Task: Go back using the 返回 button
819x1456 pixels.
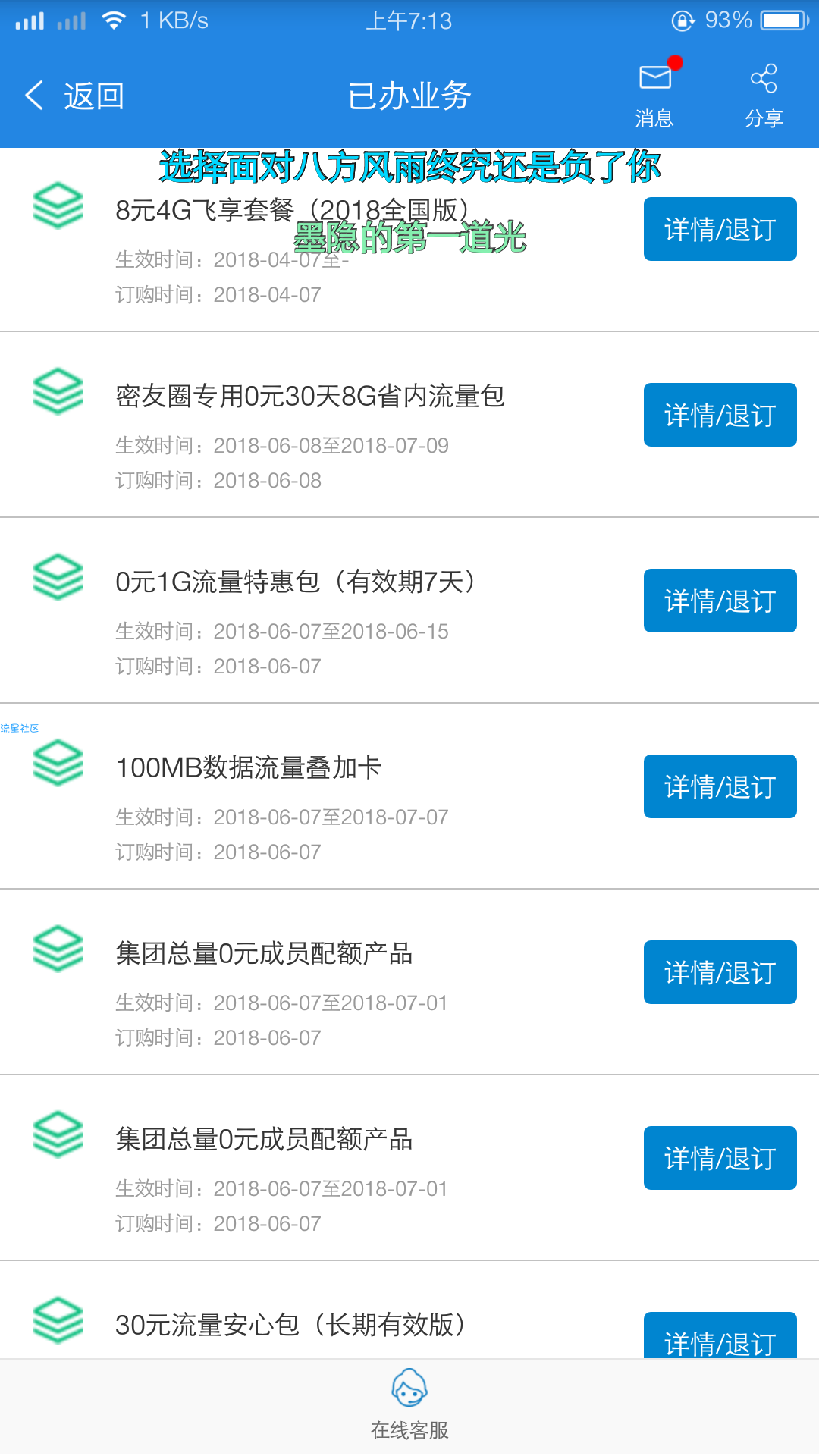Action: (x=74, y=96)
